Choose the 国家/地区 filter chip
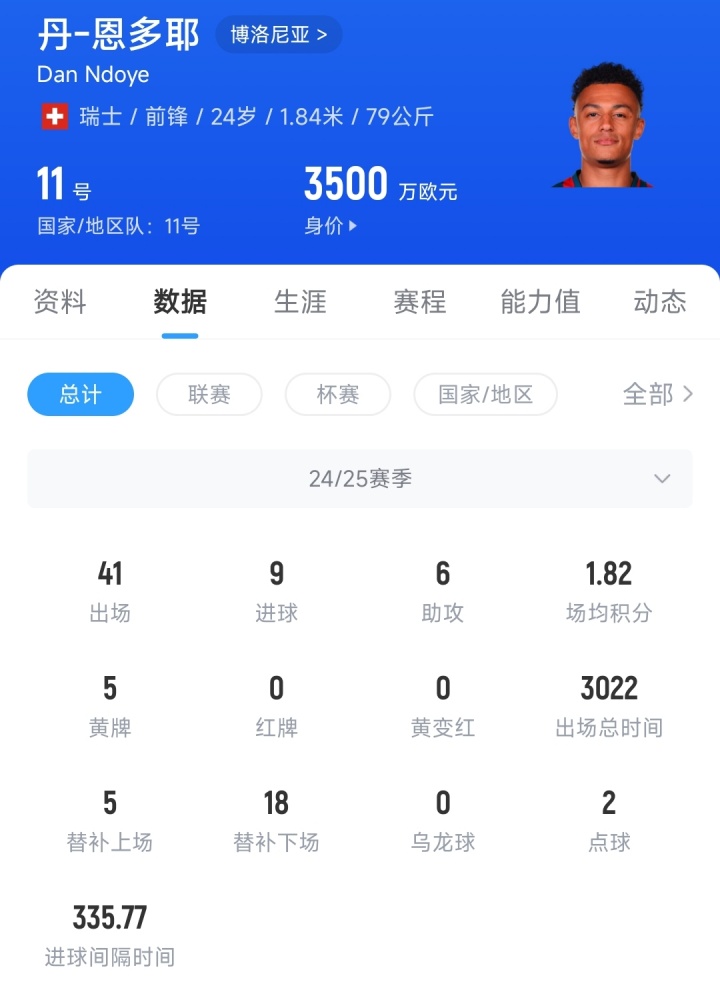The width and height of the screenshot is (720, 990). point(485,394)
